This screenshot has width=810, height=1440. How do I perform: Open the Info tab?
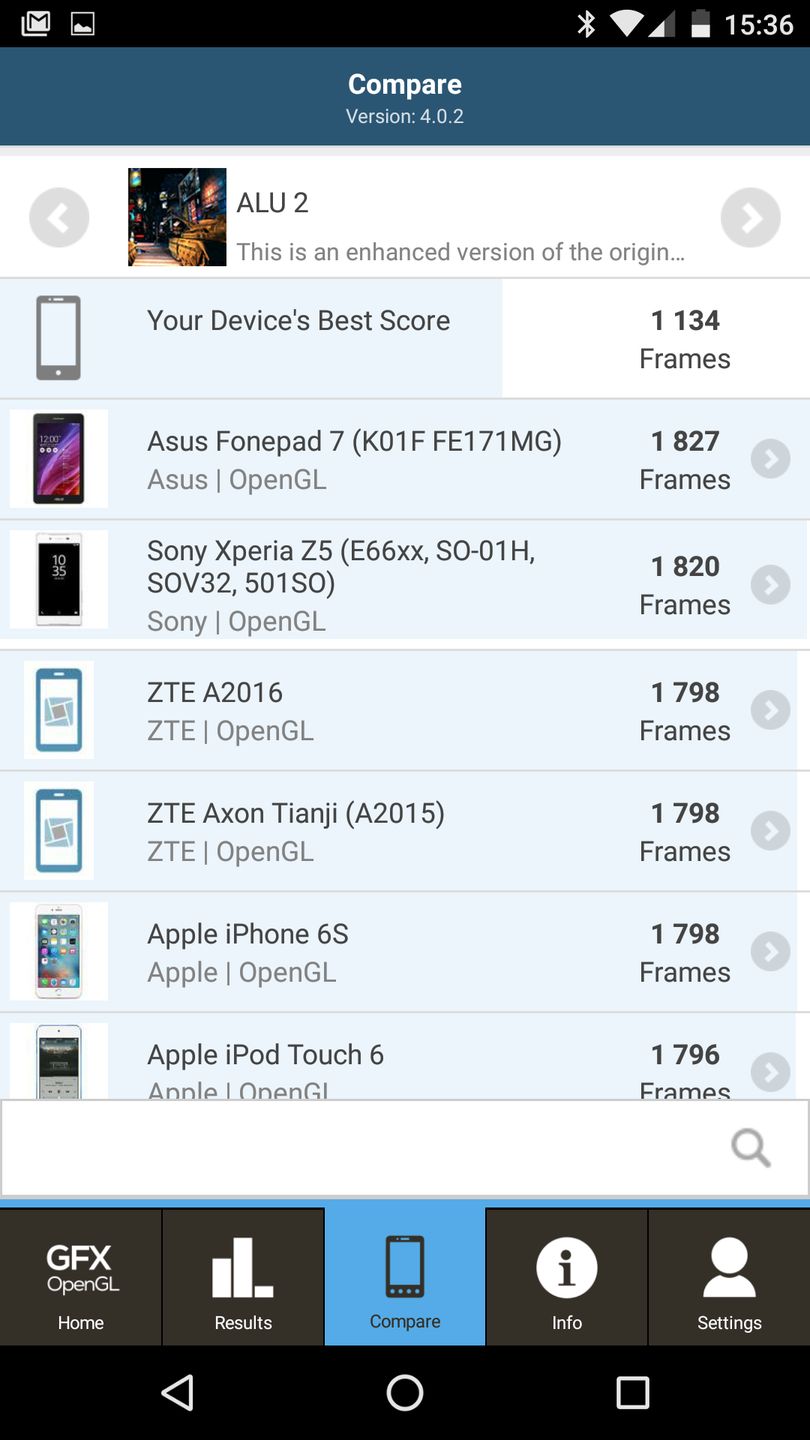pyautogui.click(x=567, y=1277)
